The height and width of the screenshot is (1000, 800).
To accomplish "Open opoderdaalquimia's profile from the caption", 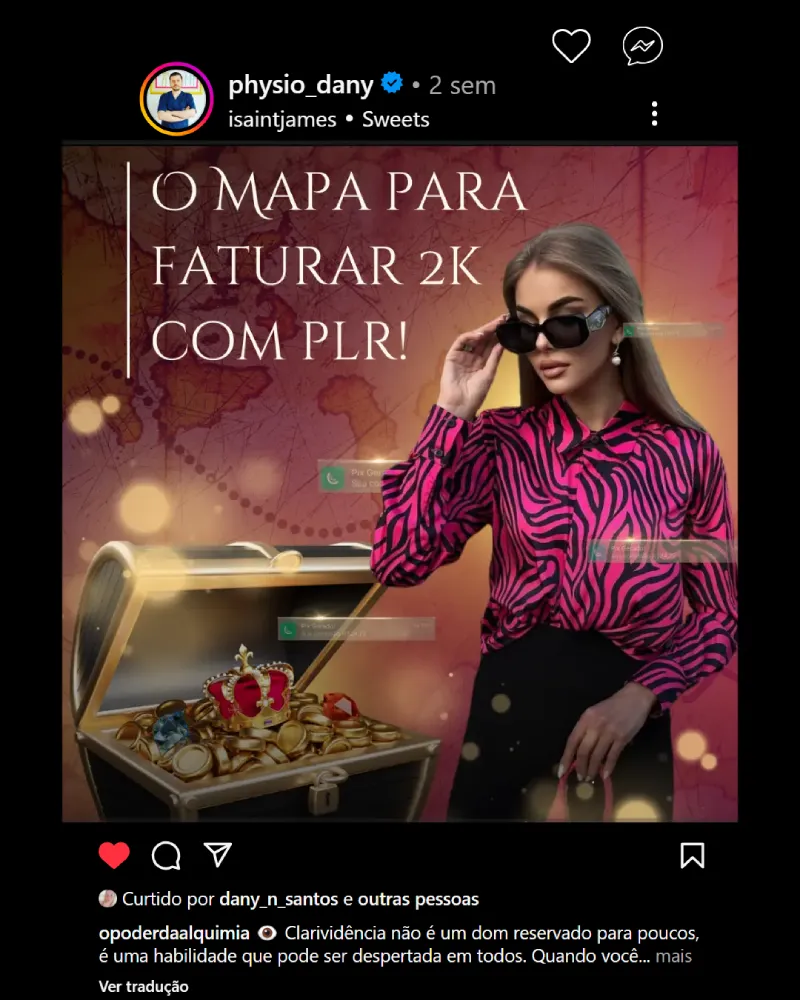I will point(174,933).
